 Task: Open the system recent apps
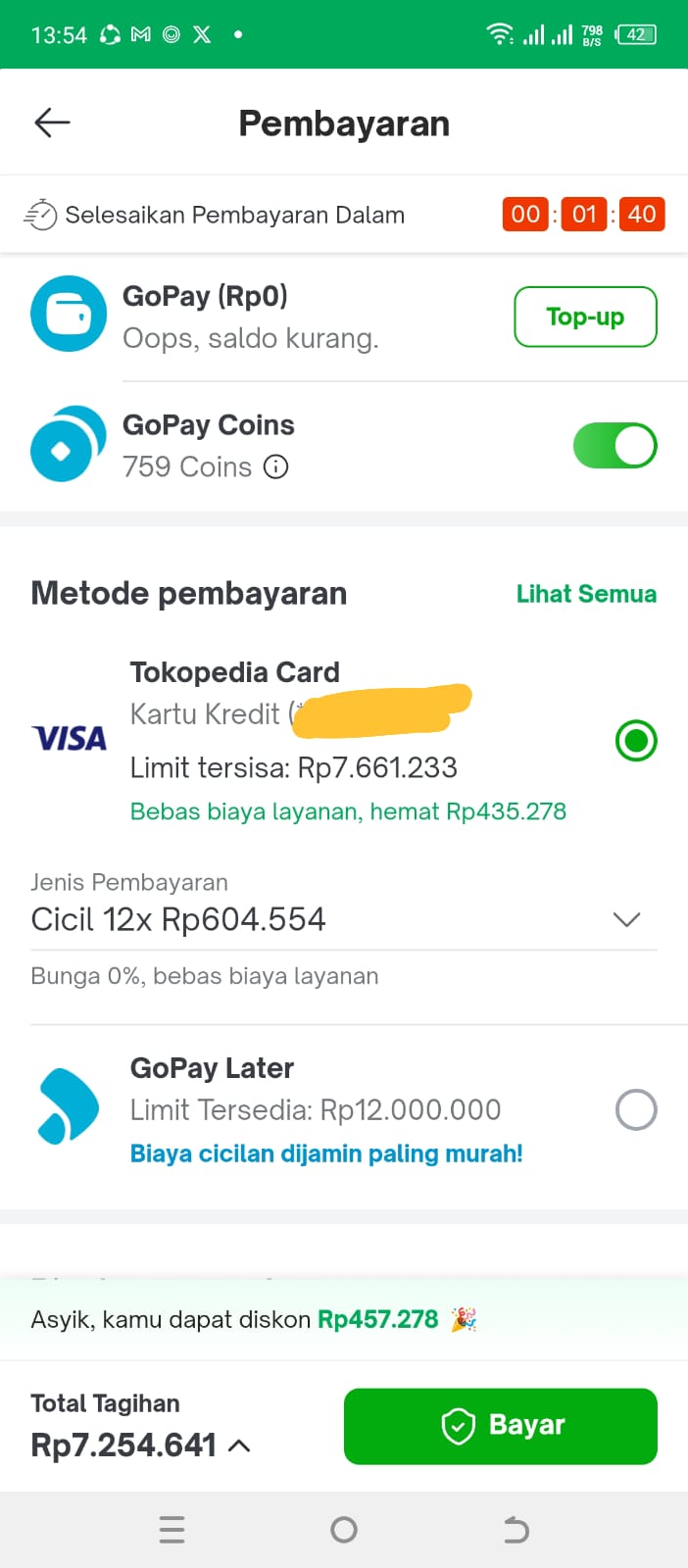pos(172,1530)
